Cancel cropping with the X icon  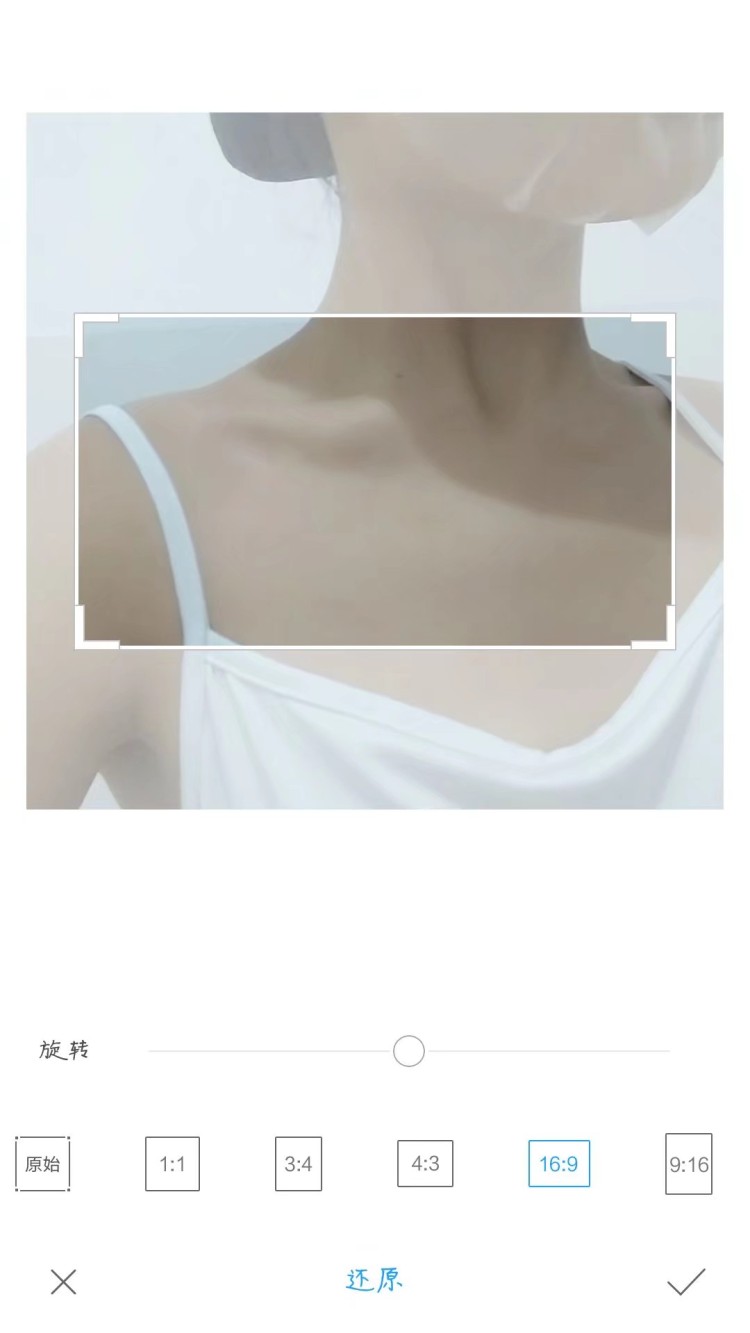click(x=63, y=1282)
